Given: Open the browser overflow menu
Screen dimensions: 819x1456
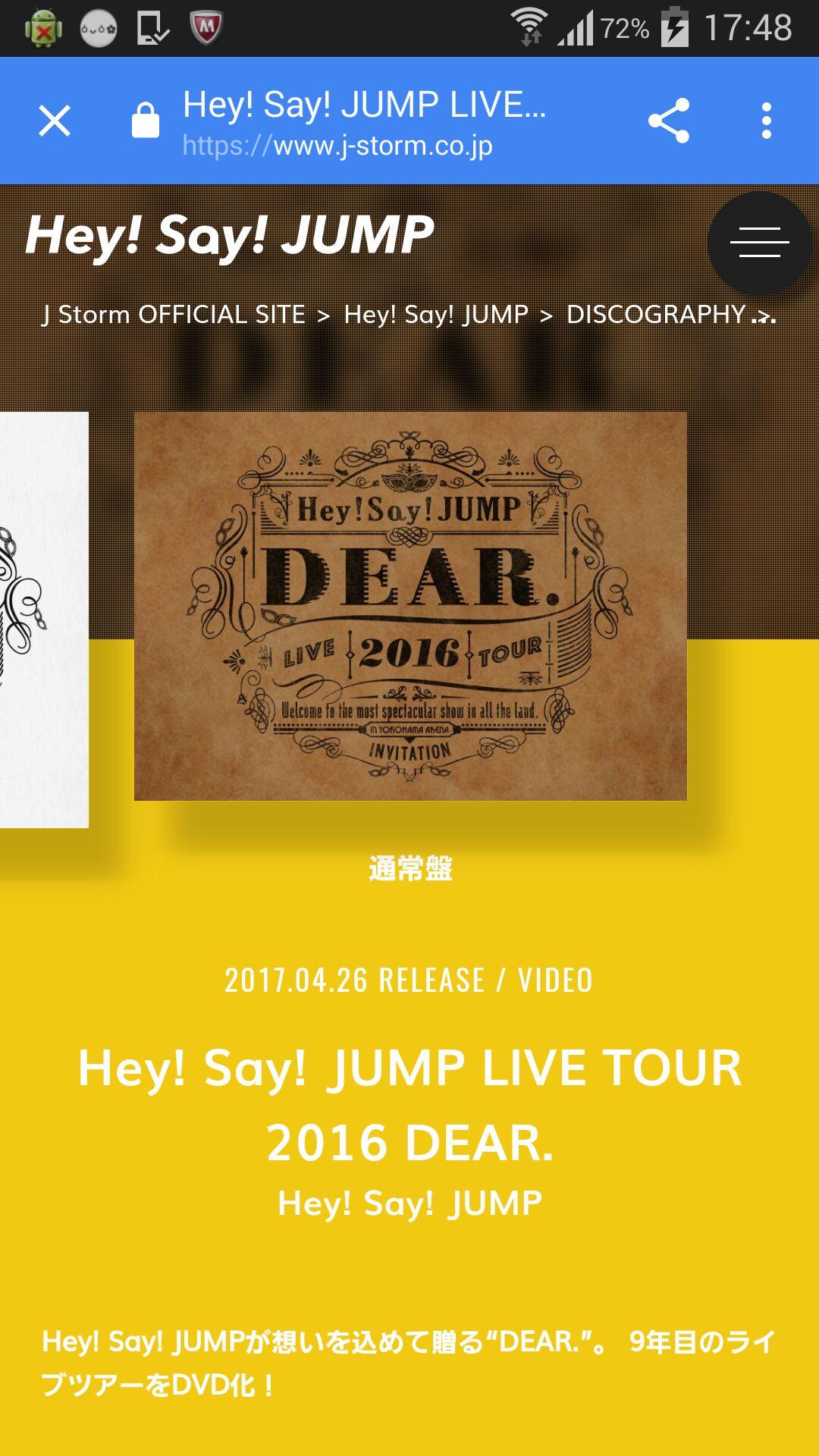Looking at the screenshot, I should coord(767,121).
